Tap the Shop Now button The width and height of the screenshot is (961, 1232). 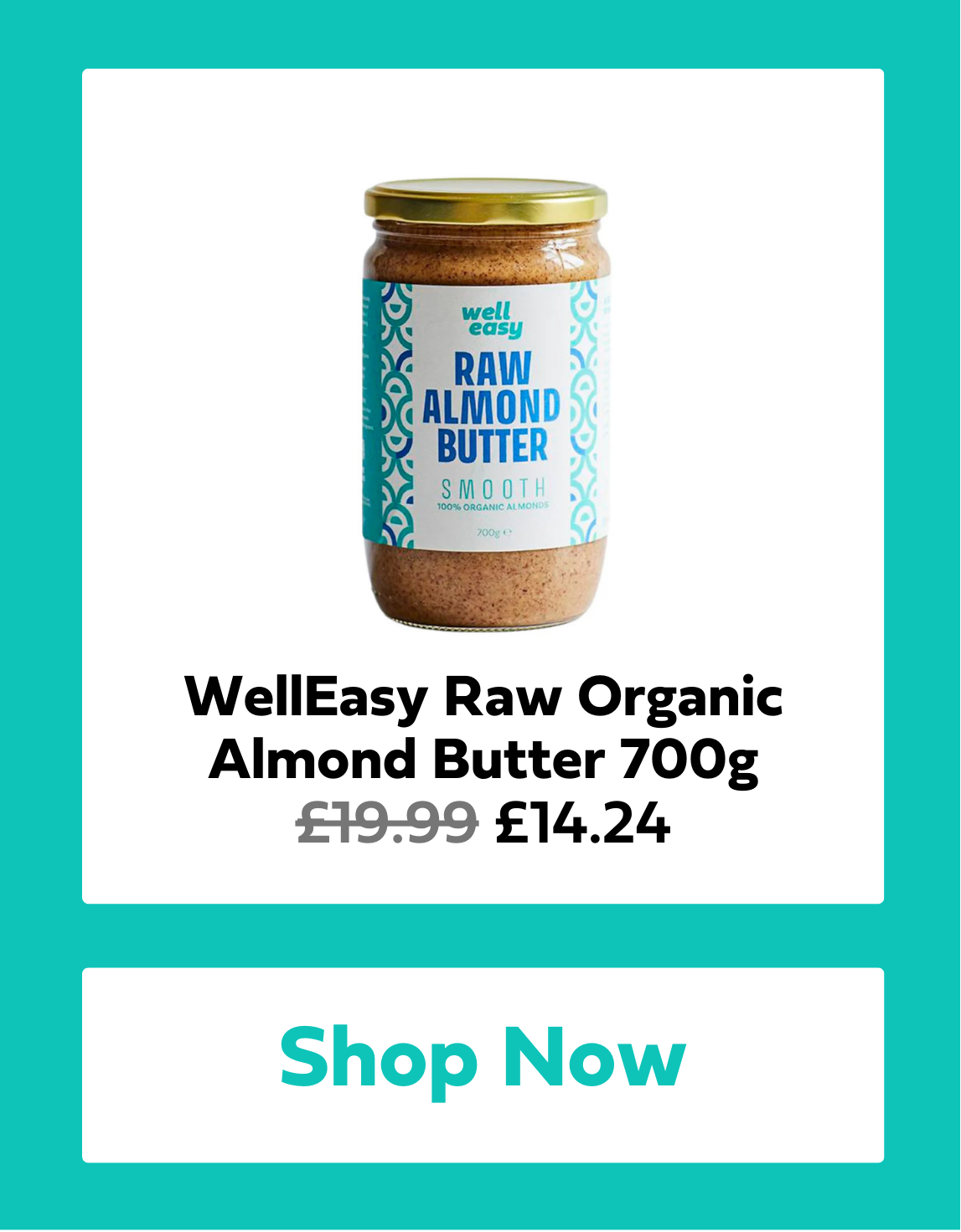pos(483,1064)
